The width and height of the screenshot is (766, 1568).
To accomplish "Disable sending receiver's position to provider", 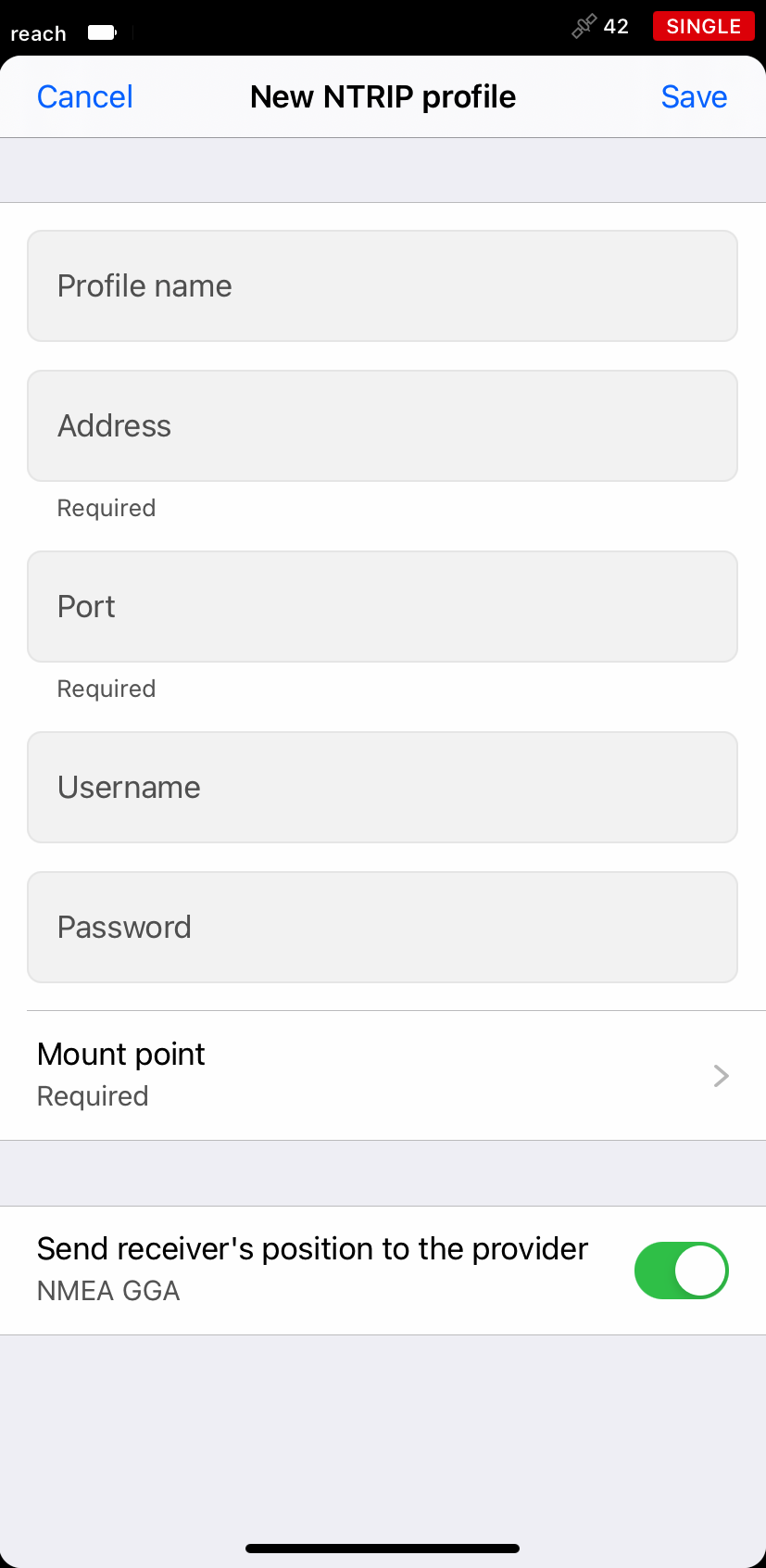I will tap(682, 1270).
